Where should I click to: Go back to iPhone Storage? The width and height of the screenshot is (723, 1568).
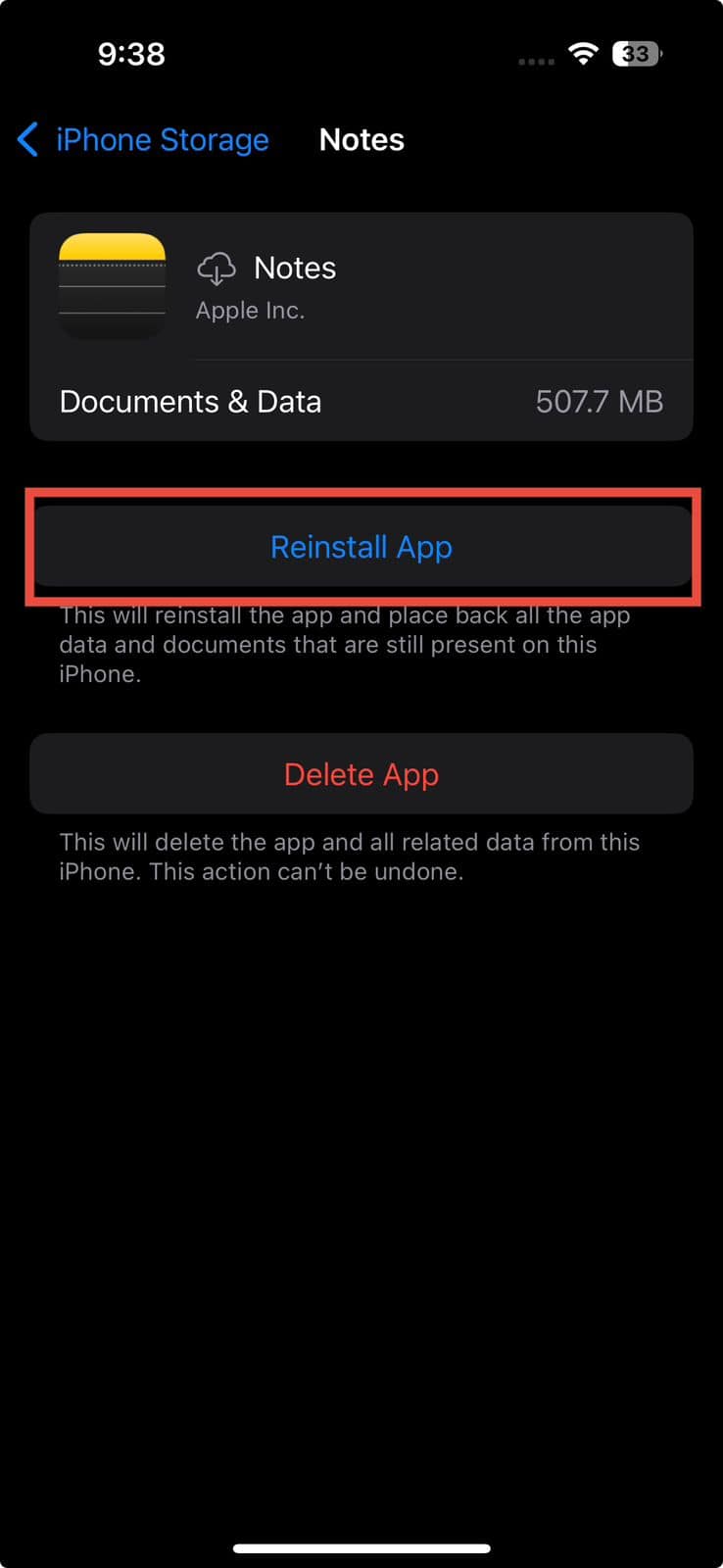(x=143, y=140)
